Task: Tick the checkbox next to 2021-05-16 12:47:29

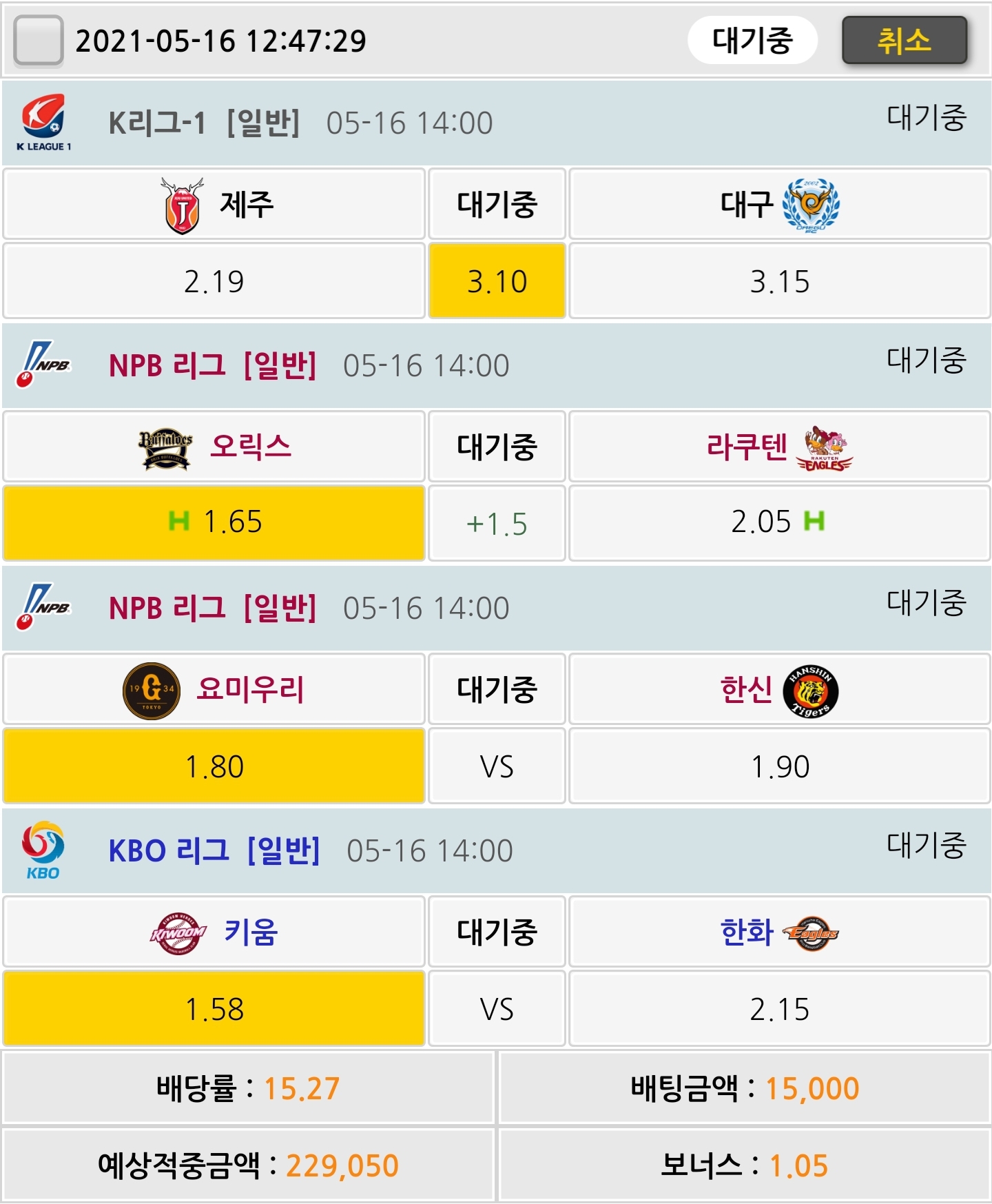Action: click(39, 41)
